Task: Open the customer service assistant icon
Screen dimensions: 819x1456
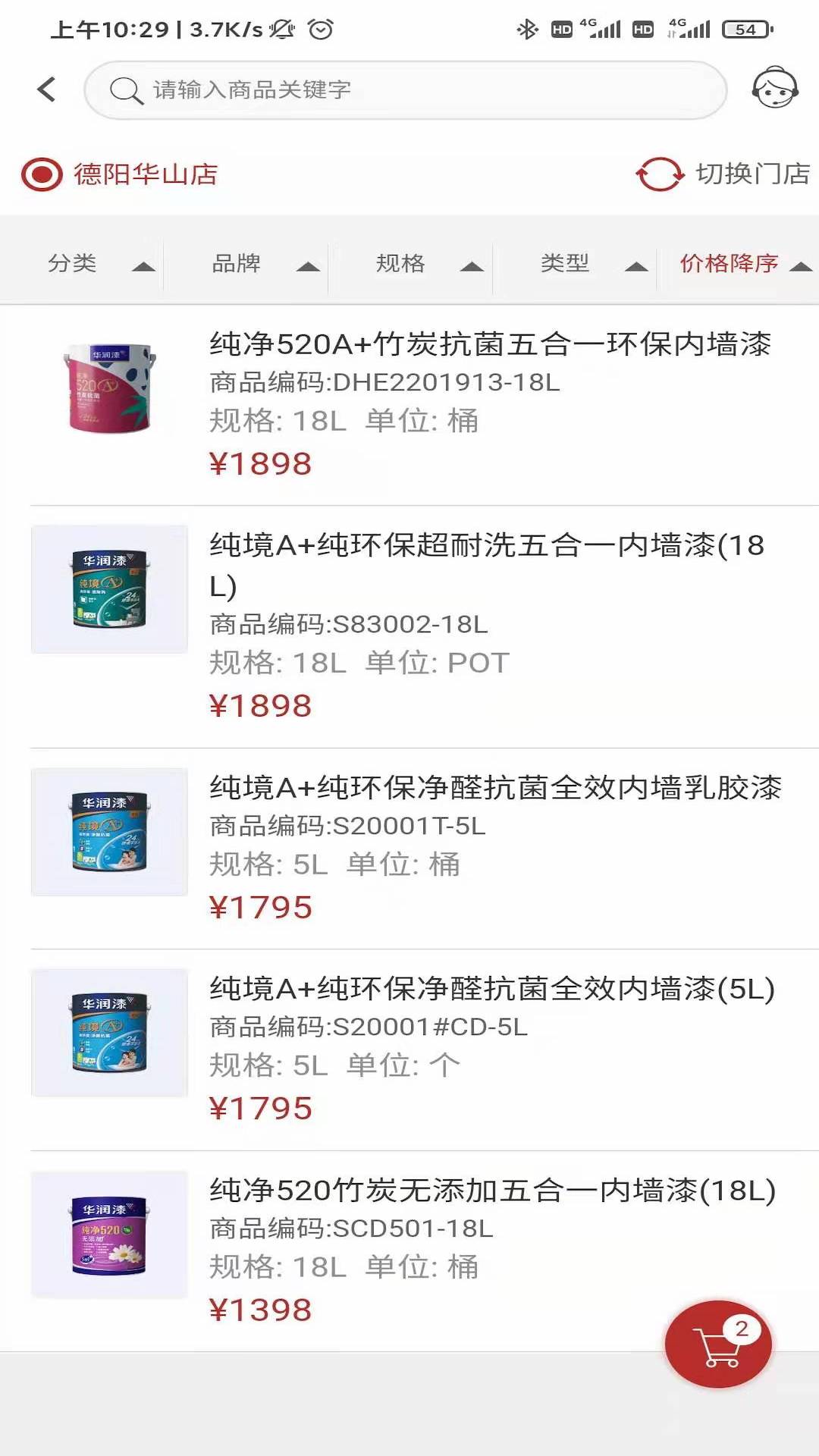Action: (x=775, y=89)
